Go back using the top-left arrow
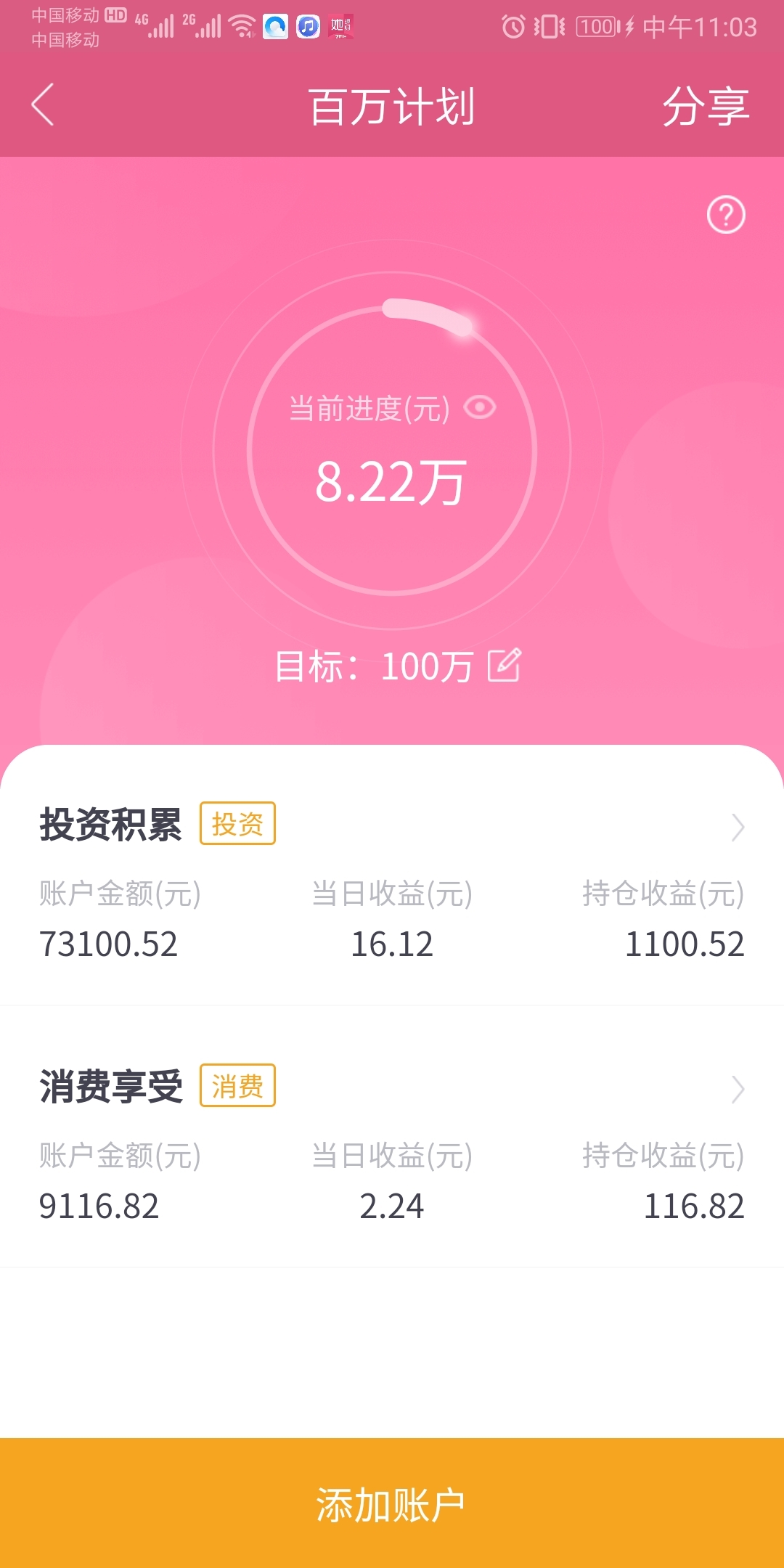The image size is (784, 1568). click(x=43, y=105)
